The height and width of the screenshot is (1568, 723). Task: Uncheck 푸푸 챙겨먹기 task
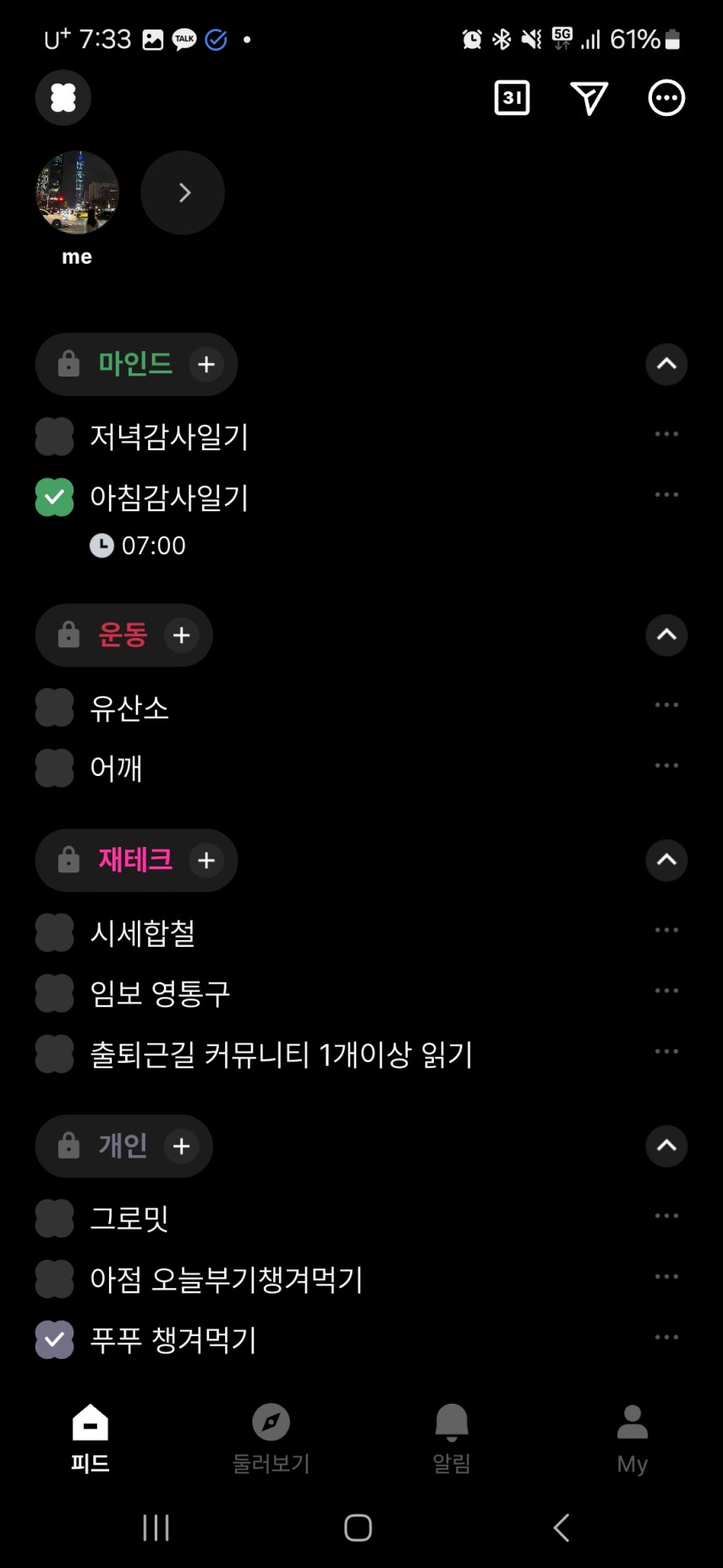coord(55,1340)
